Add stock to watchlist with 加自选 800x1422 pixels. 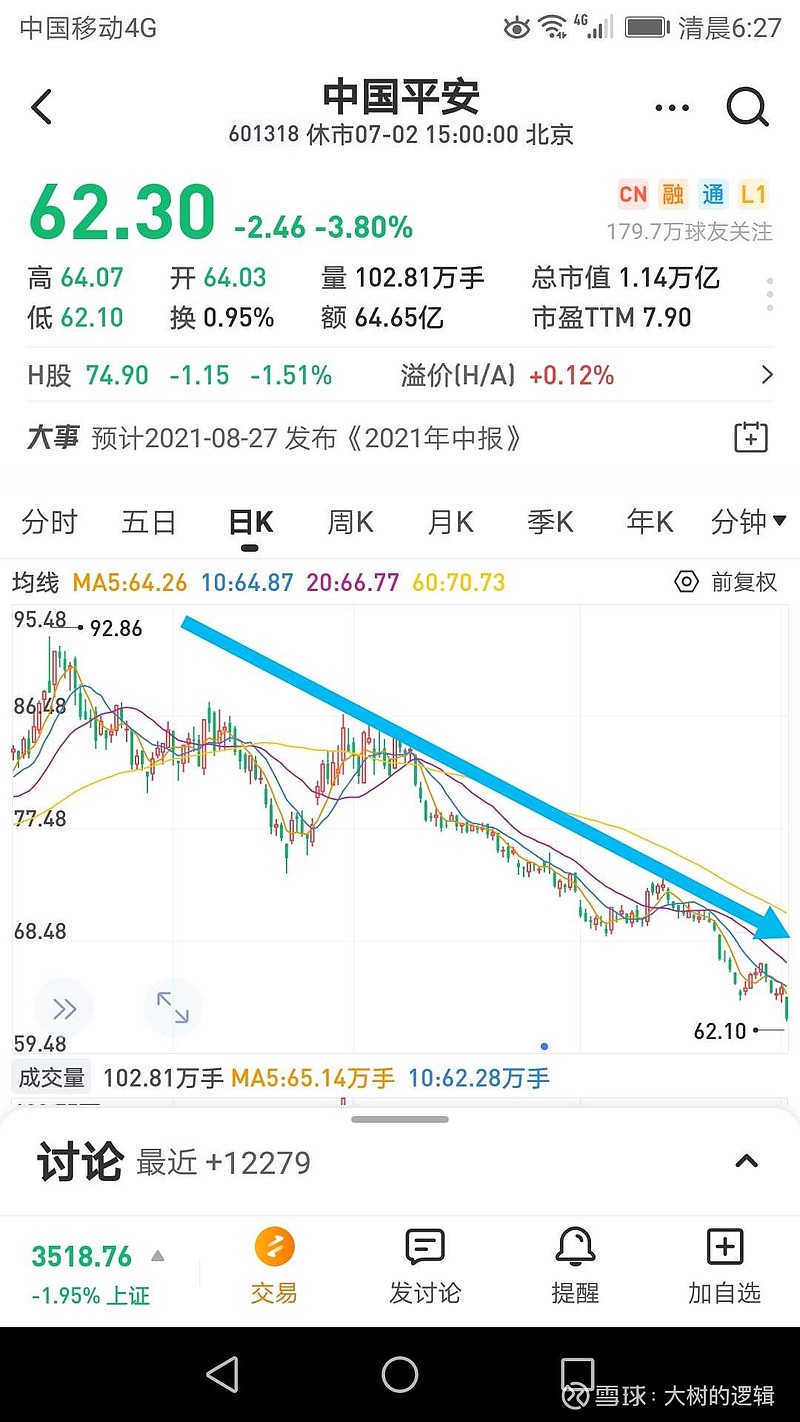click(x=725, y=1268)
